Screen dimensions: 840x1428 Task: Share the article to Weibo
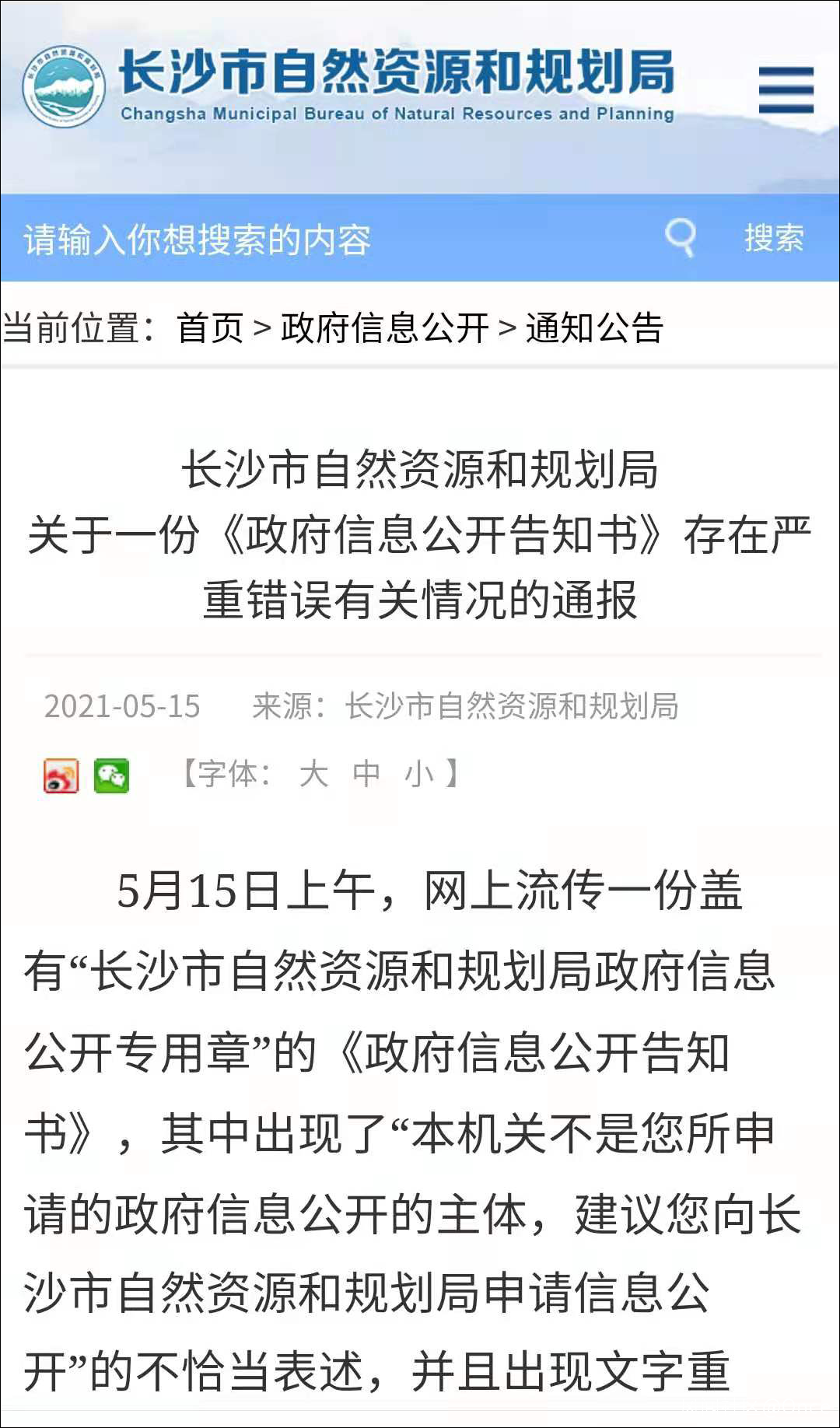61,775
